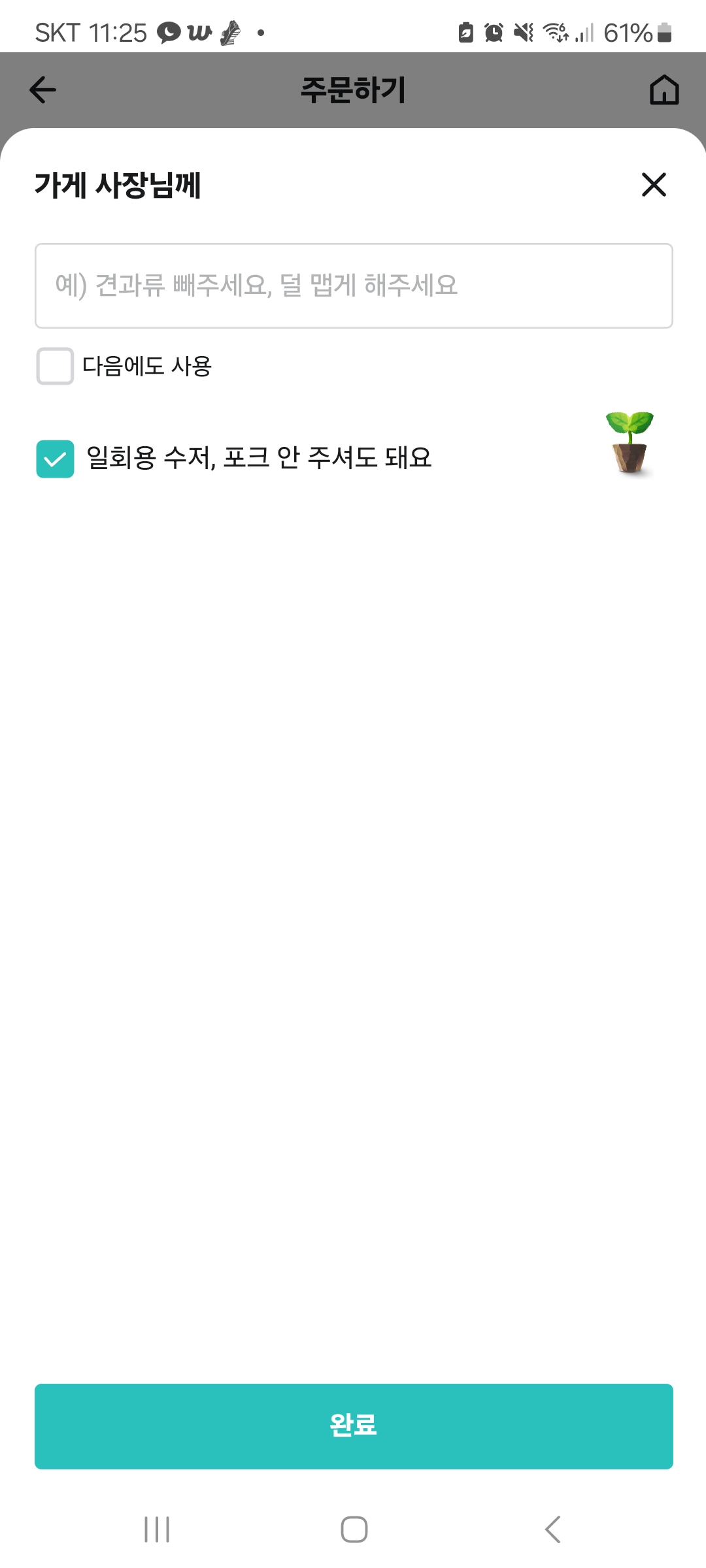706x1568 pixels.
Task: Focus the request-to-owner text field
Action: pyautogui.click(x=353, y=286)
